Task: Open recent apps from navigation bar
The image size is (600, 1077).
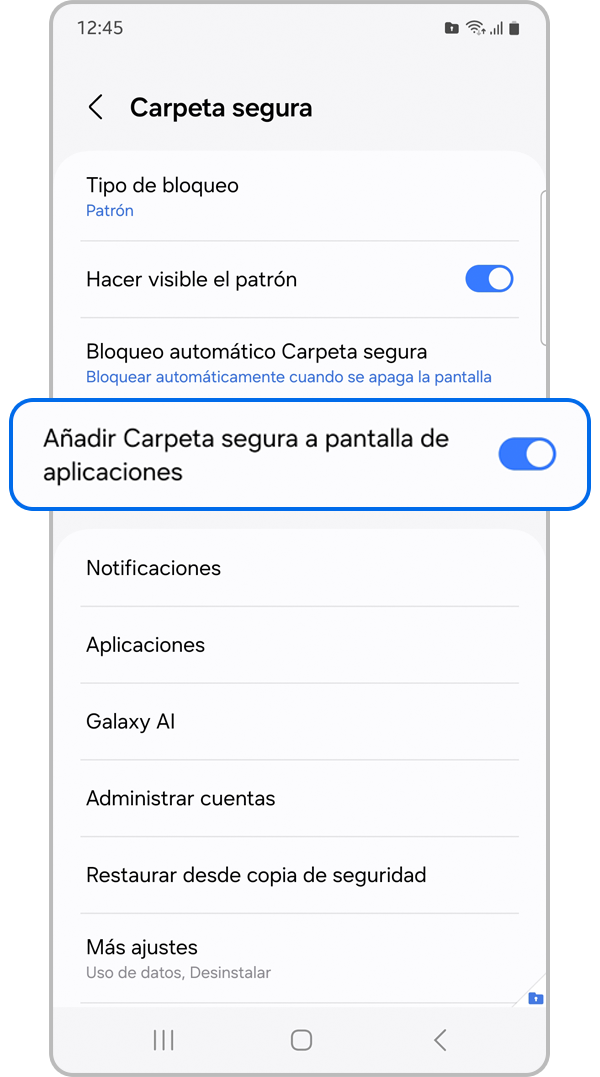Action: pos(163,1040)
